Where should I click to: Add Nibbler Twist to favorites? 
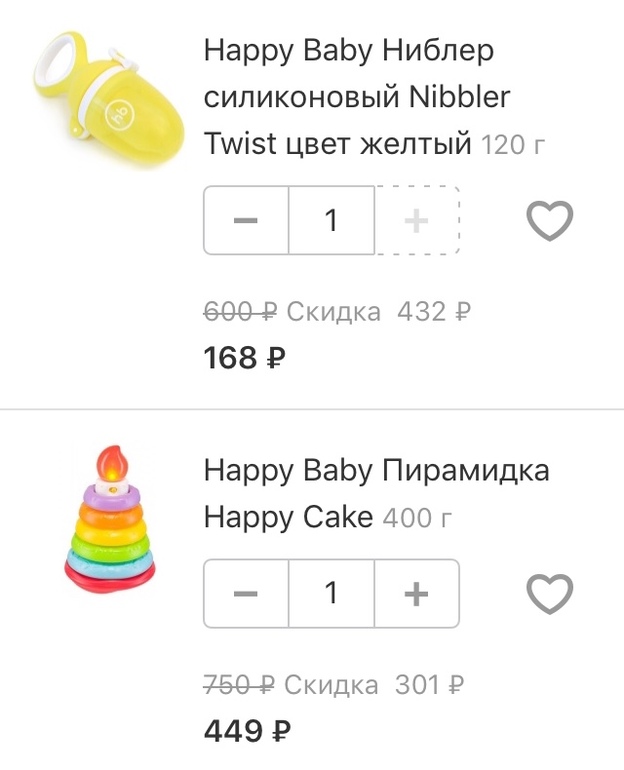point(550,221)
